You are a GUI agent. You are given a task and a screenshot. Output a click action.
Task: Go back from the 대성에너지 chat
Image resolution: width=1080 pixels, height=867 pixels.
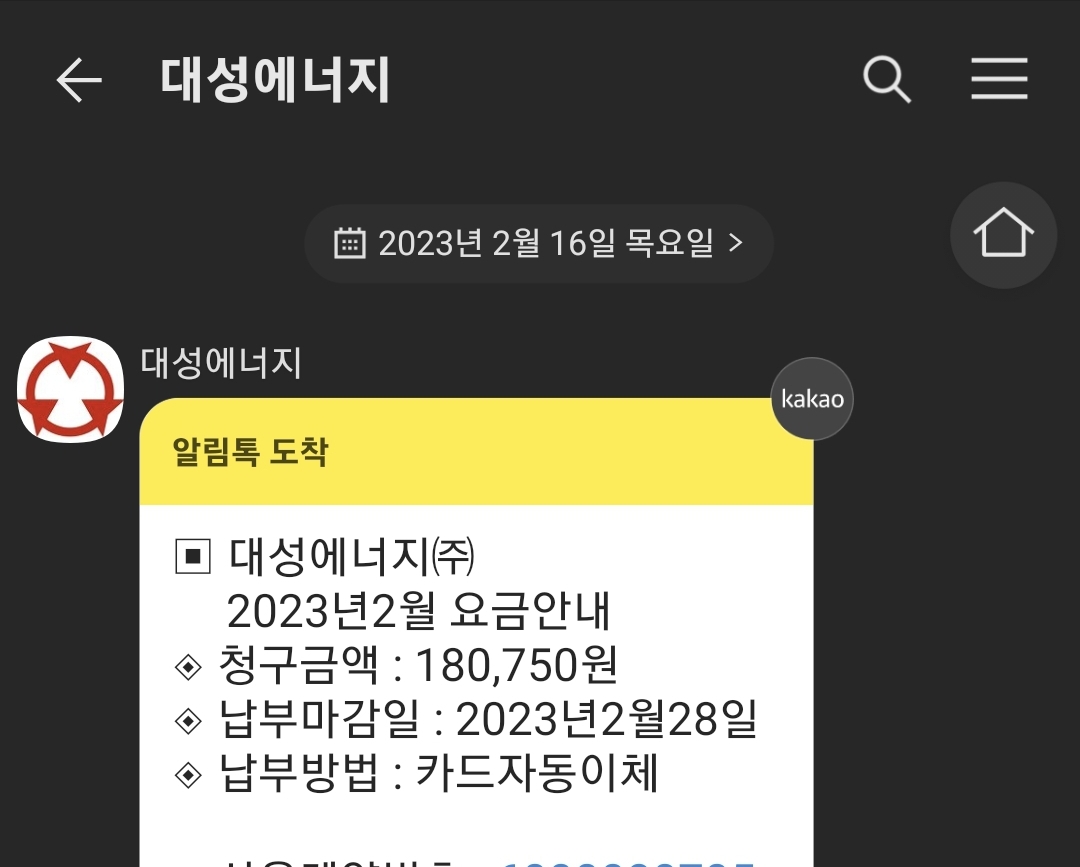pyautogui.click(x=79, y=80)
